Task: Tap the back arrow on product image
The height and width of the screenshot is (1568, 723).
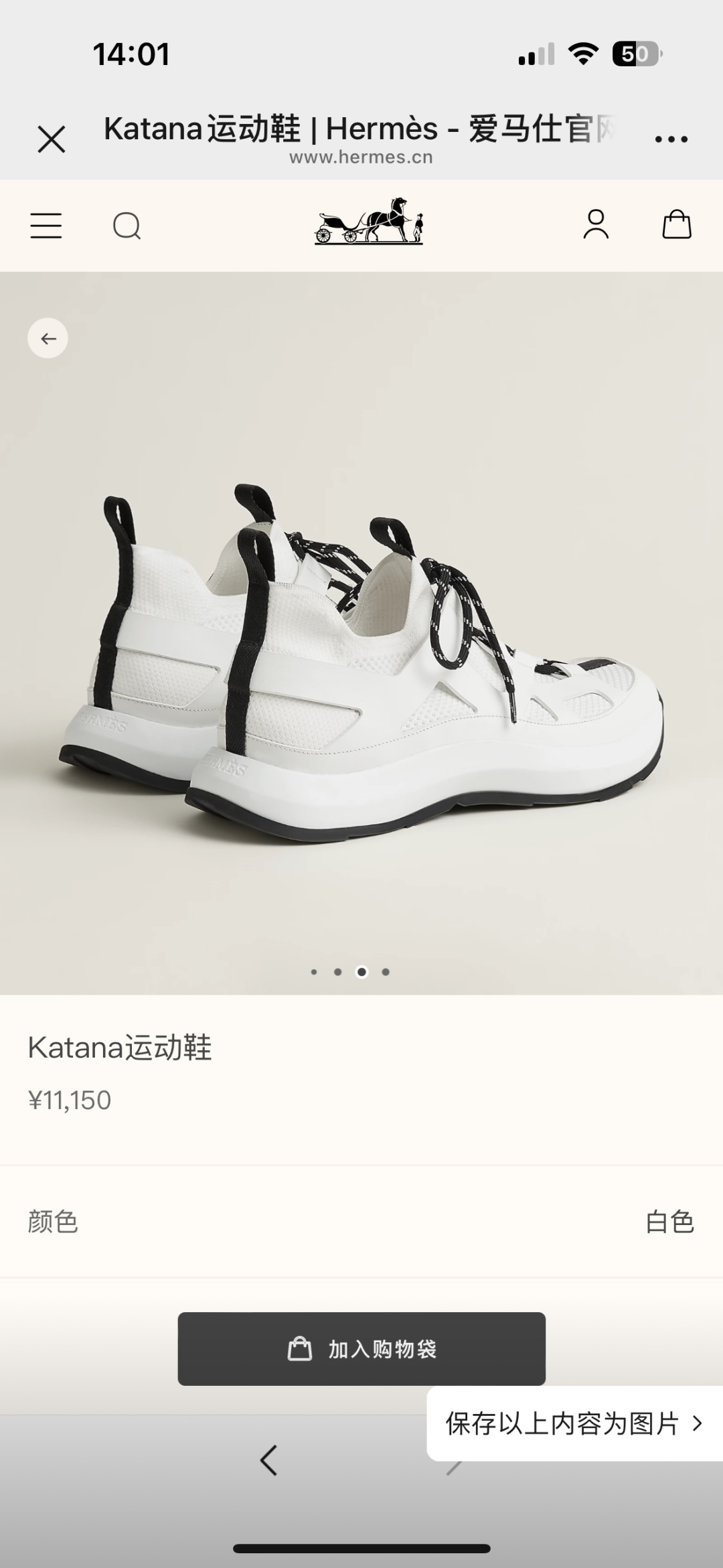Action: tap(48, 338)
